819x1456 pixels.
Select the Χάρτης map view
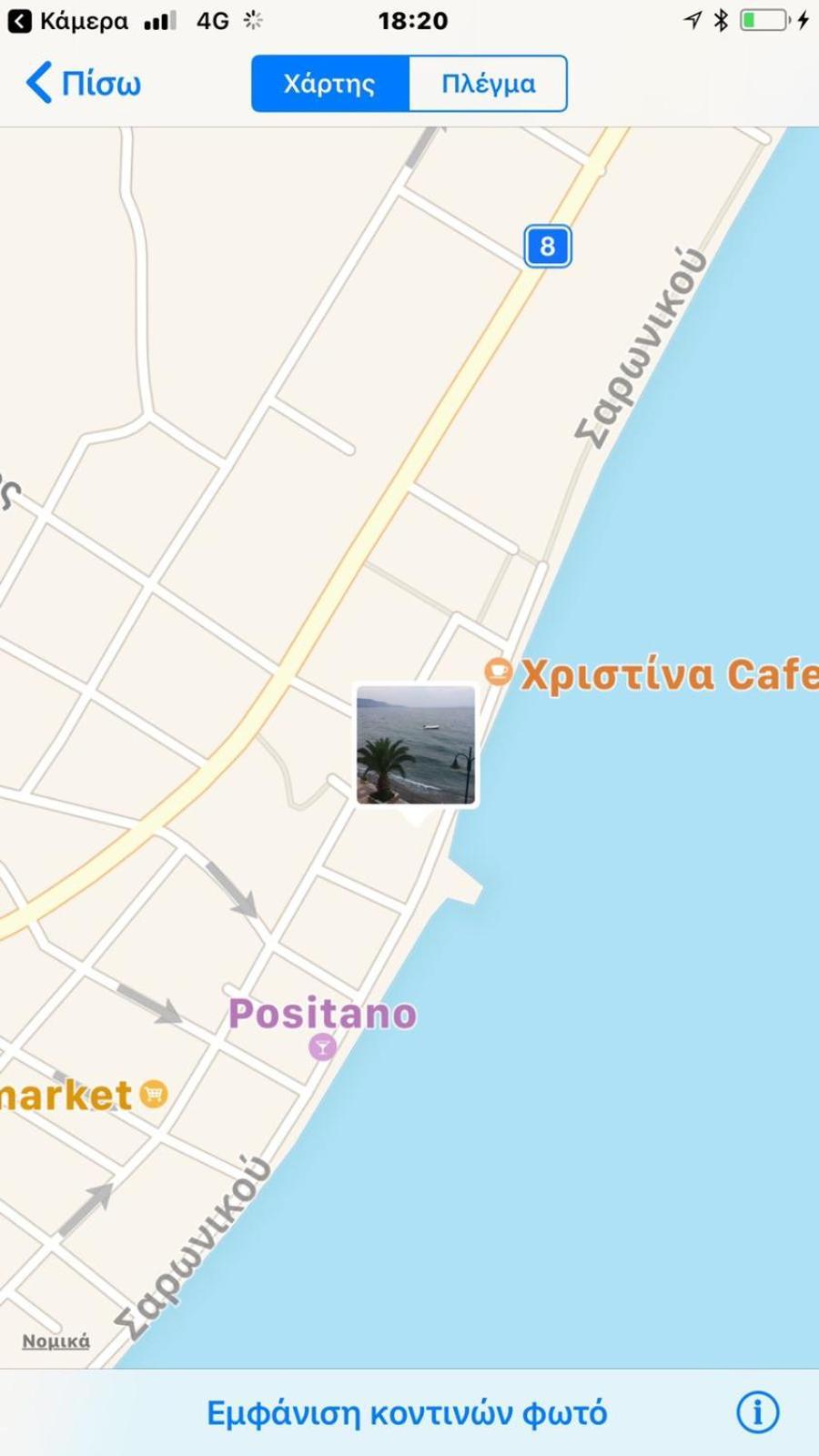click(329, 84)
